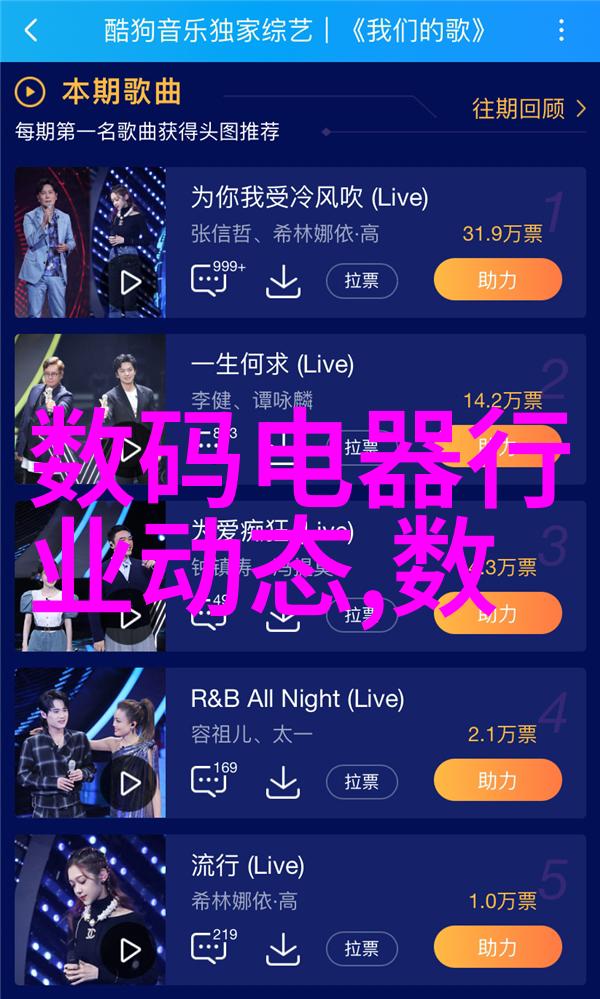Tap 助力 for R&B All Night (Live)
This screenshot has height=999, width=600.
(497, 781)
